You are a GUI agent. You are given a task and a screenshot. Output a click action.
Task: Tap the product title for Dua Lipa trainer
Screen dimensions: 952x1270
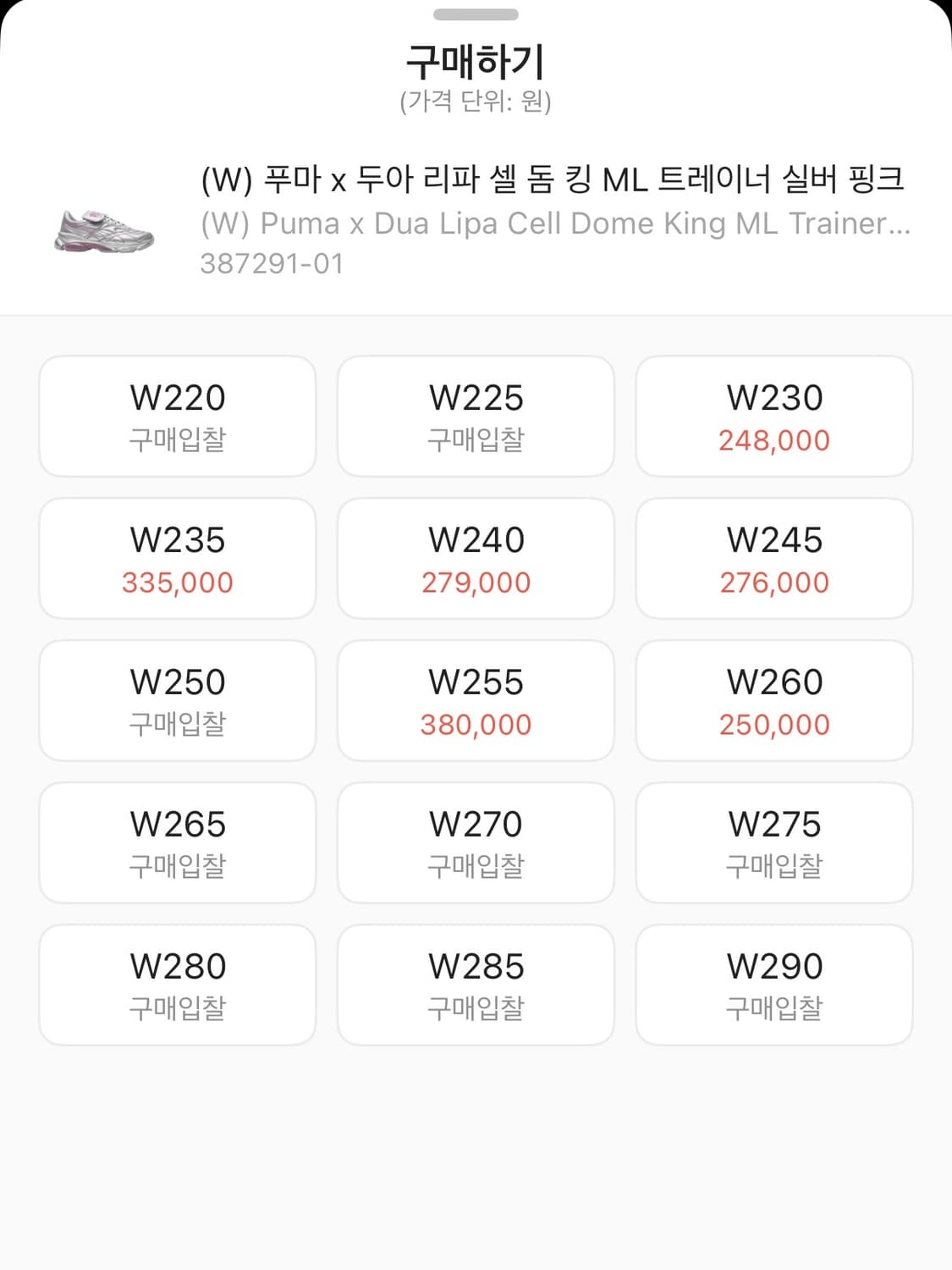pos(554,178)
